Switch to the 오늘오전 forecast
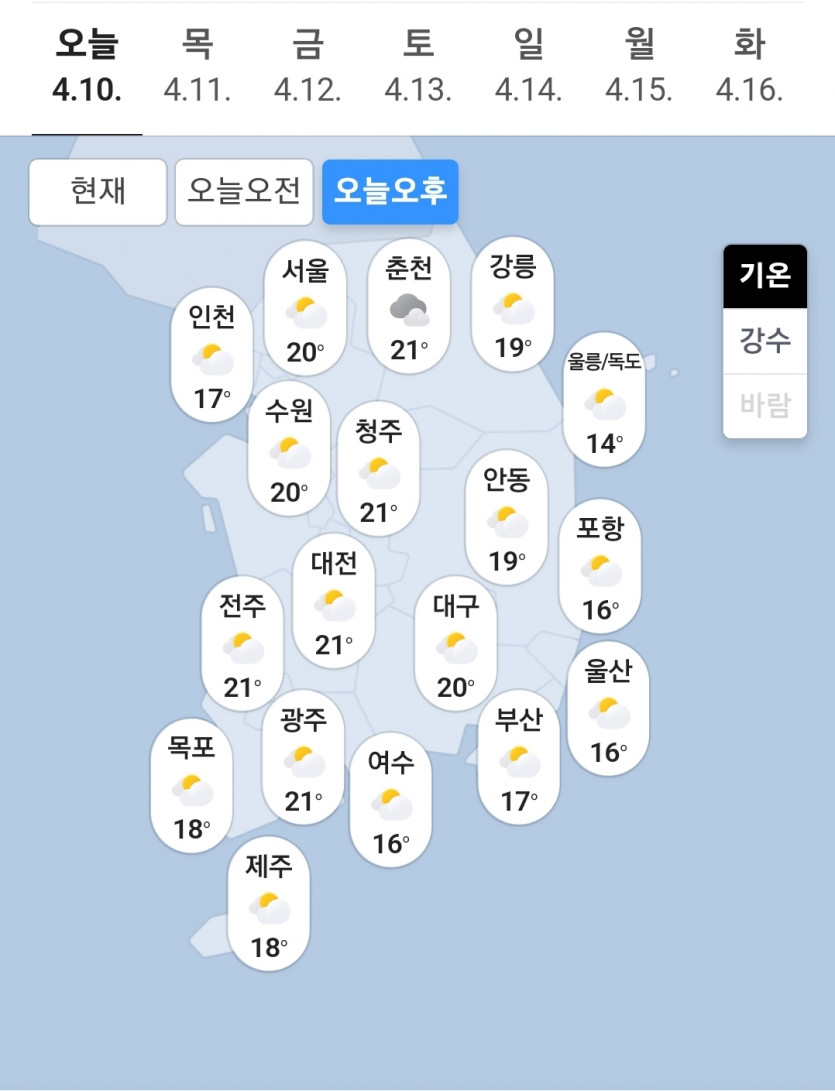The width and height of the screenshot is (835, 1091). pyautogui.click(x=244, y=191)
